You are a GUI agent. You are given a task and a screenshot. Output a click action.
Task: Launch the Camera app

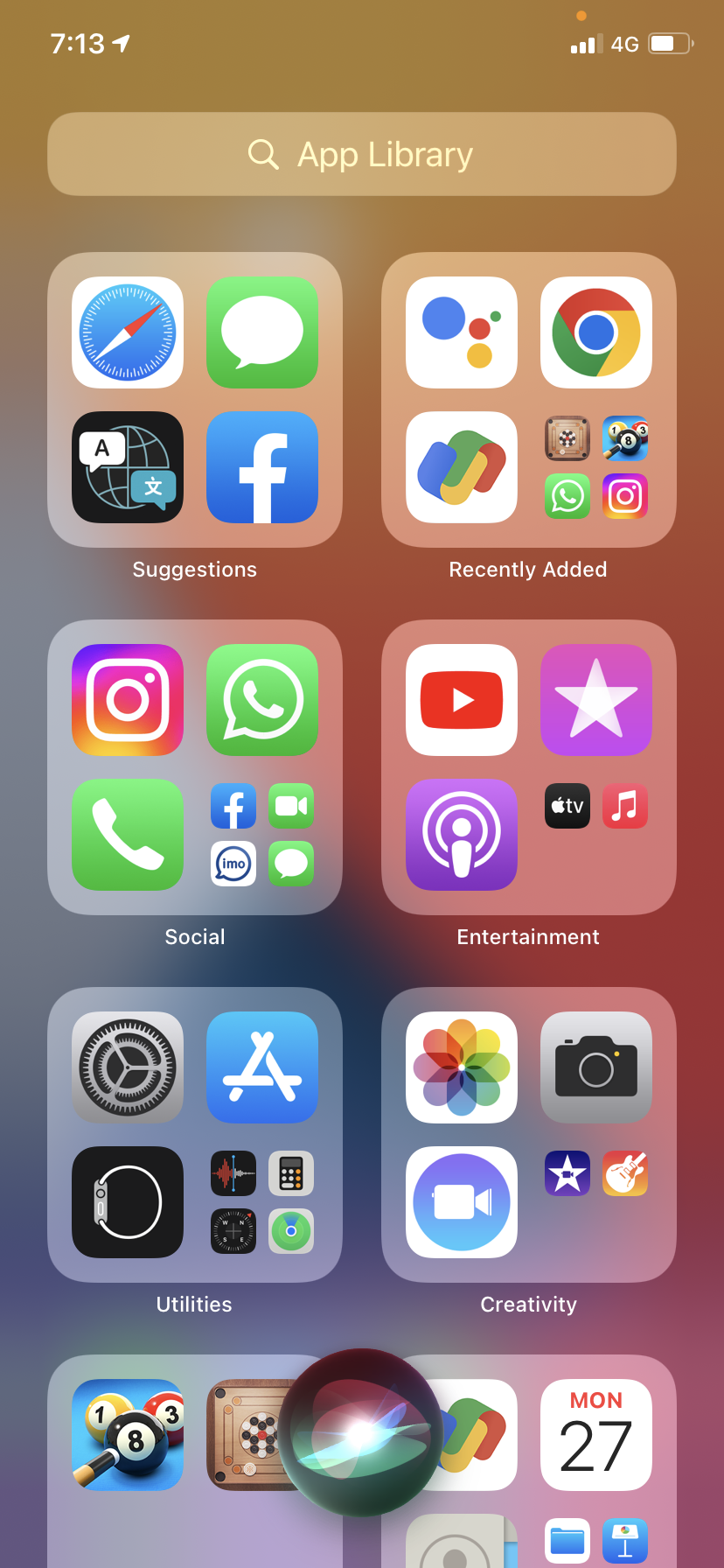tap(596, 1067)
